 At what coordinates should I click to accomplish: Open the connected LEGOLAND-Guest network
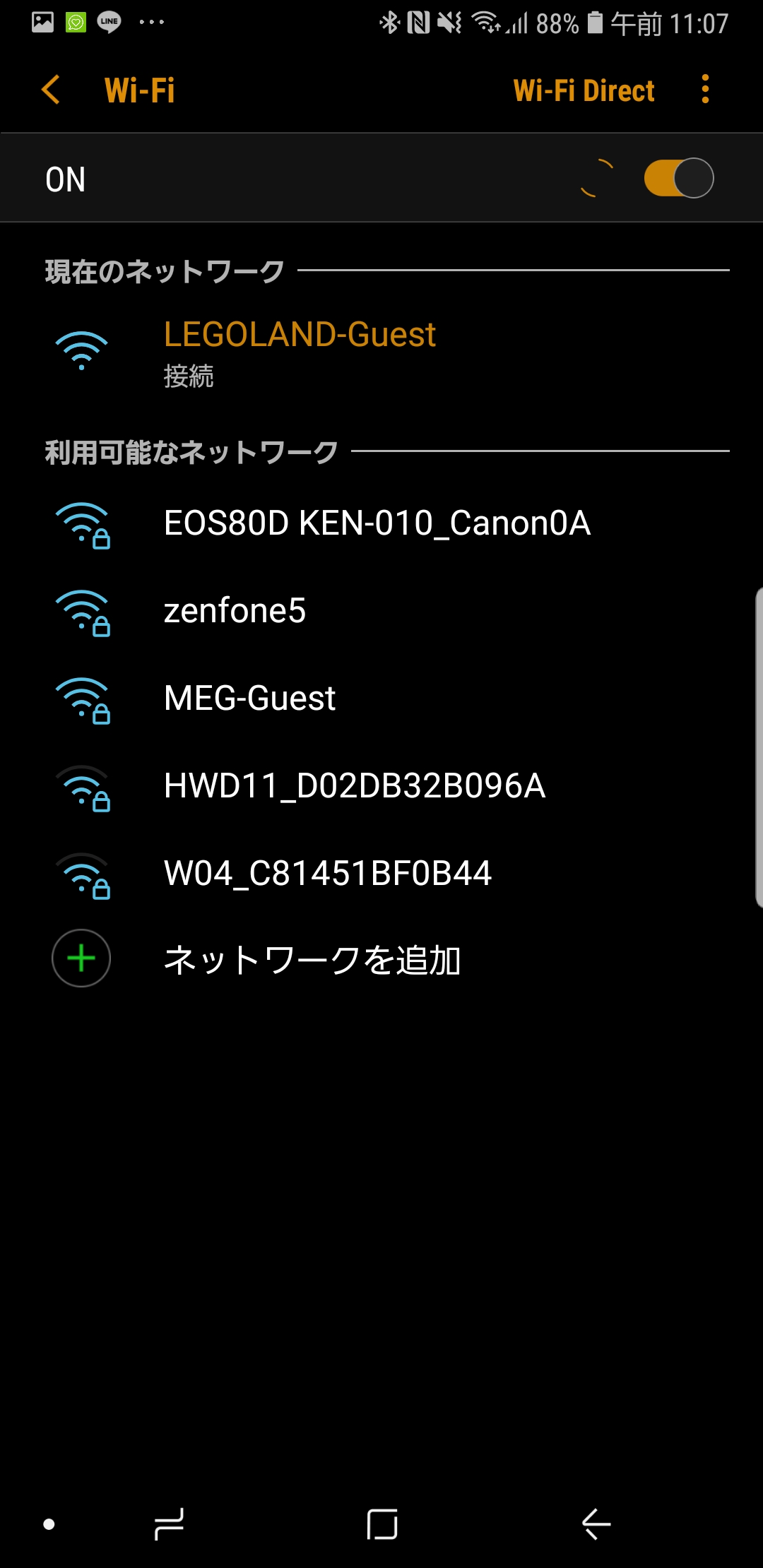coord(300,352)
